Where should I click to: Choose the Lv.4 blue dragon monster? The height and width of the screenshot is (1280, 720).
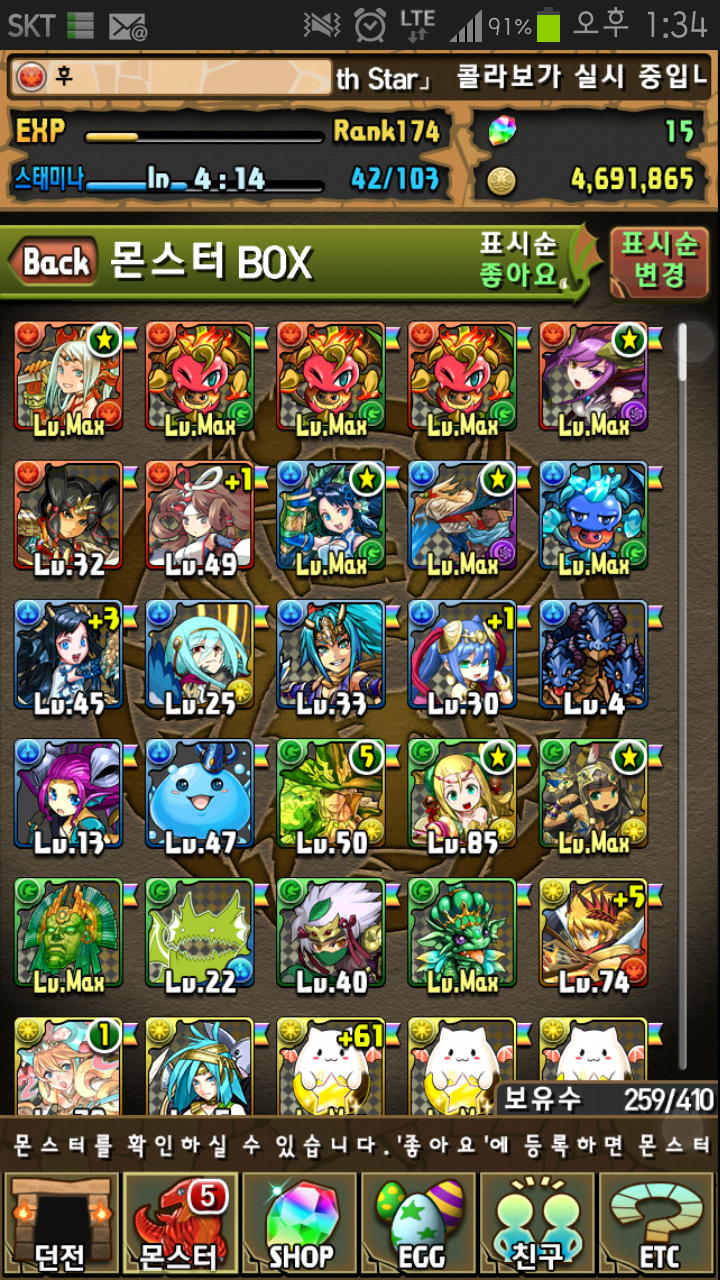[594, 656]
